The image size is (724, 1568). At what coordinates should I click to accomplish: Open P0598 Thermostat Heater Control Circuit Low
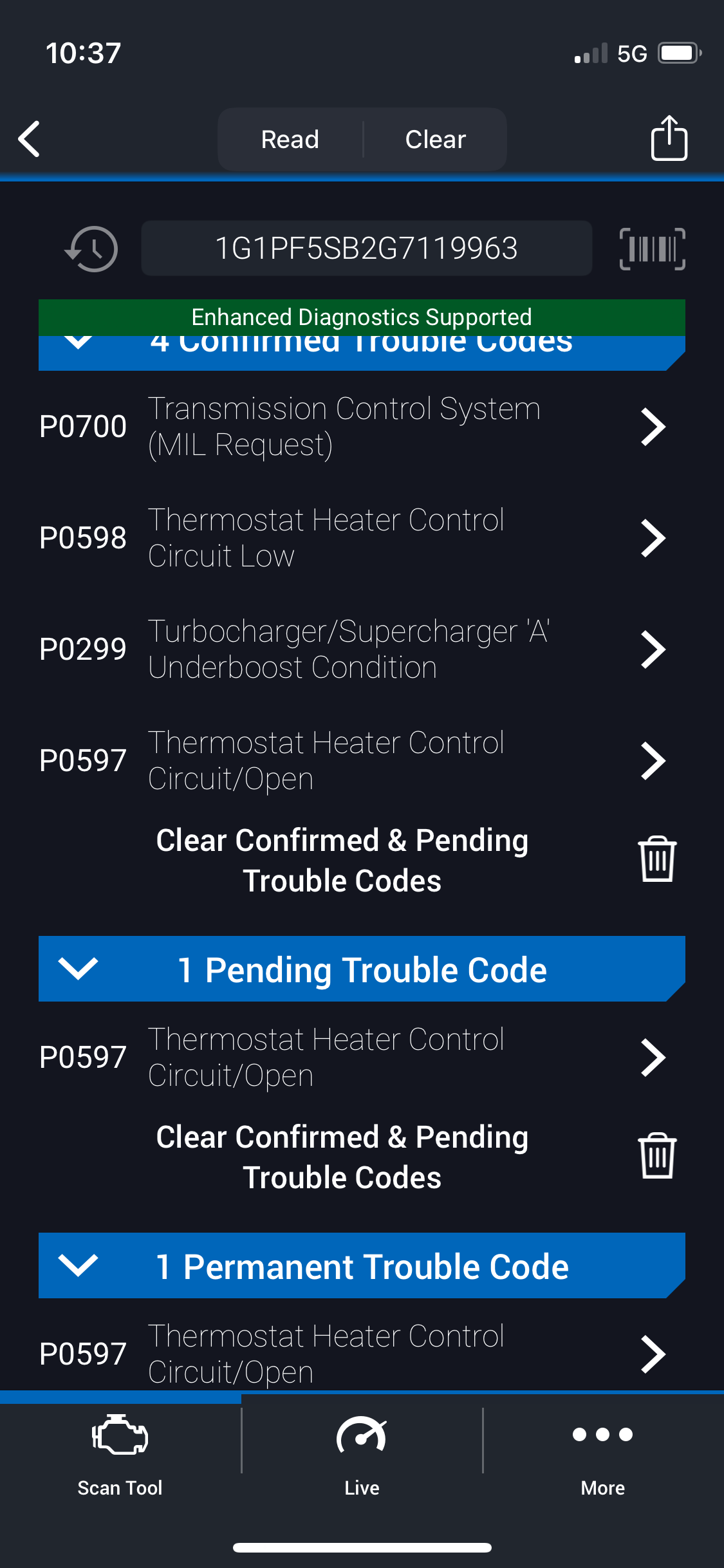pos(351,538)
